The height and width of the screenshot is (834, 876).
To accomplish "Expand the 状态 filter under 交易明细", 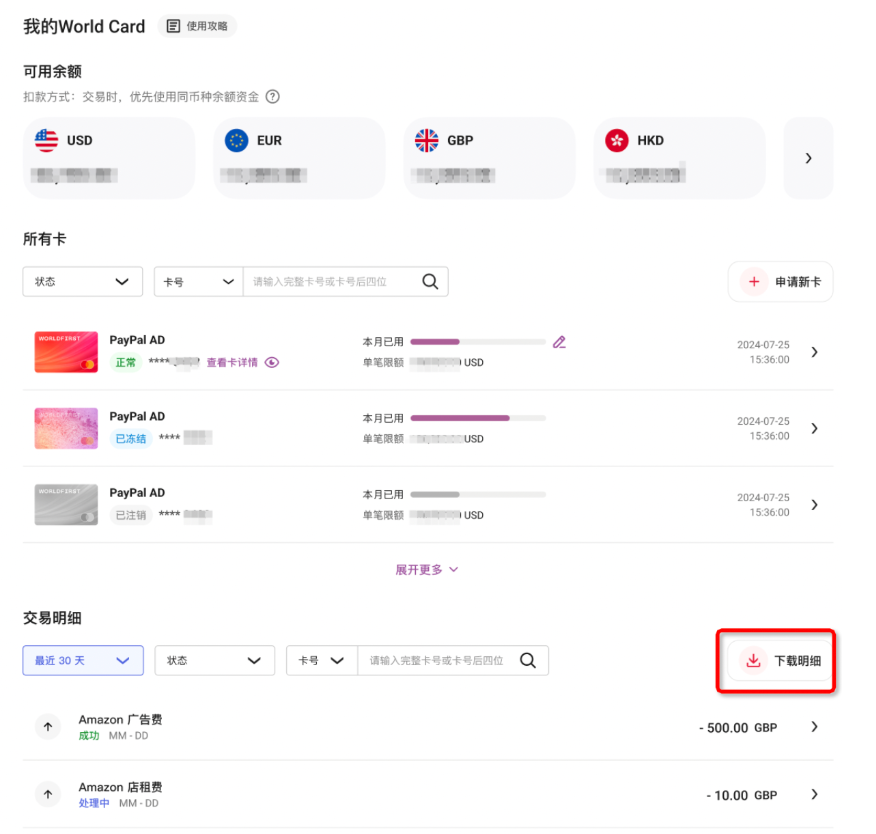I will (214, 660).
